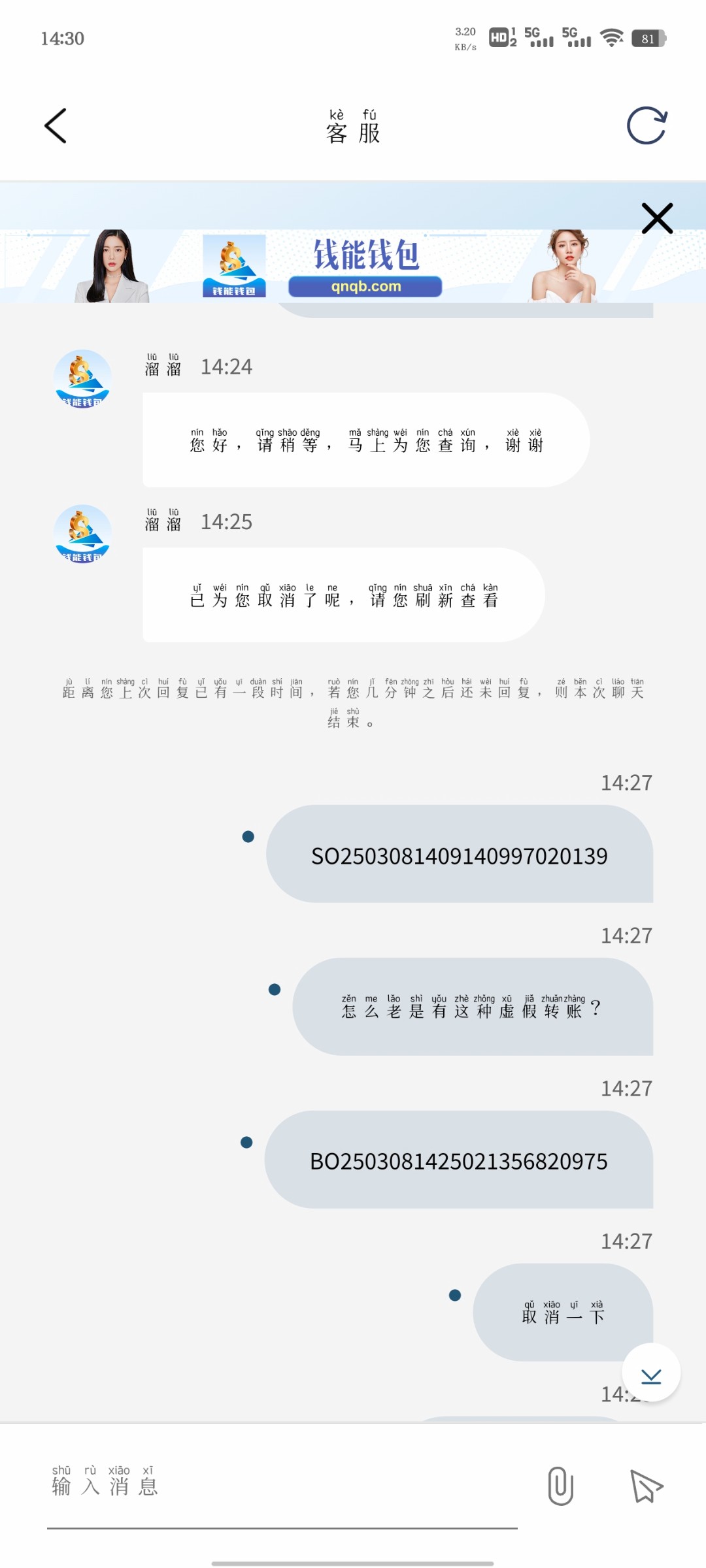Go back from the customer service chat
This screenshot has height=1568, width=706.
point(56,125)
